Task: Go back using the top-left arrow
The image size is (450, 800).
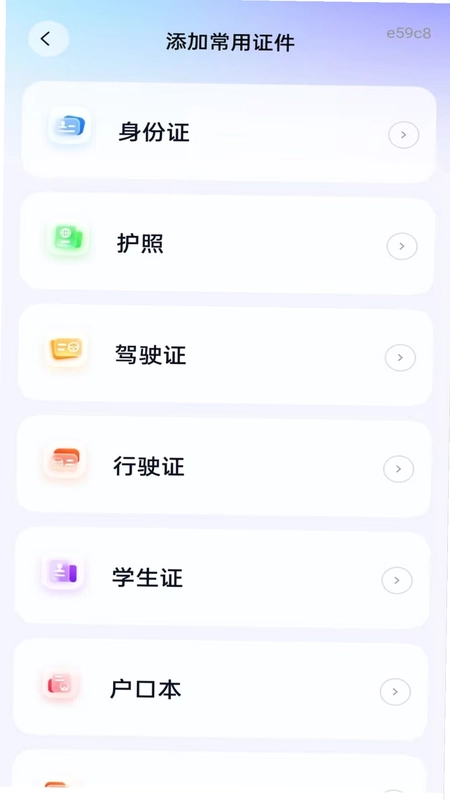Action: point(47,38)
